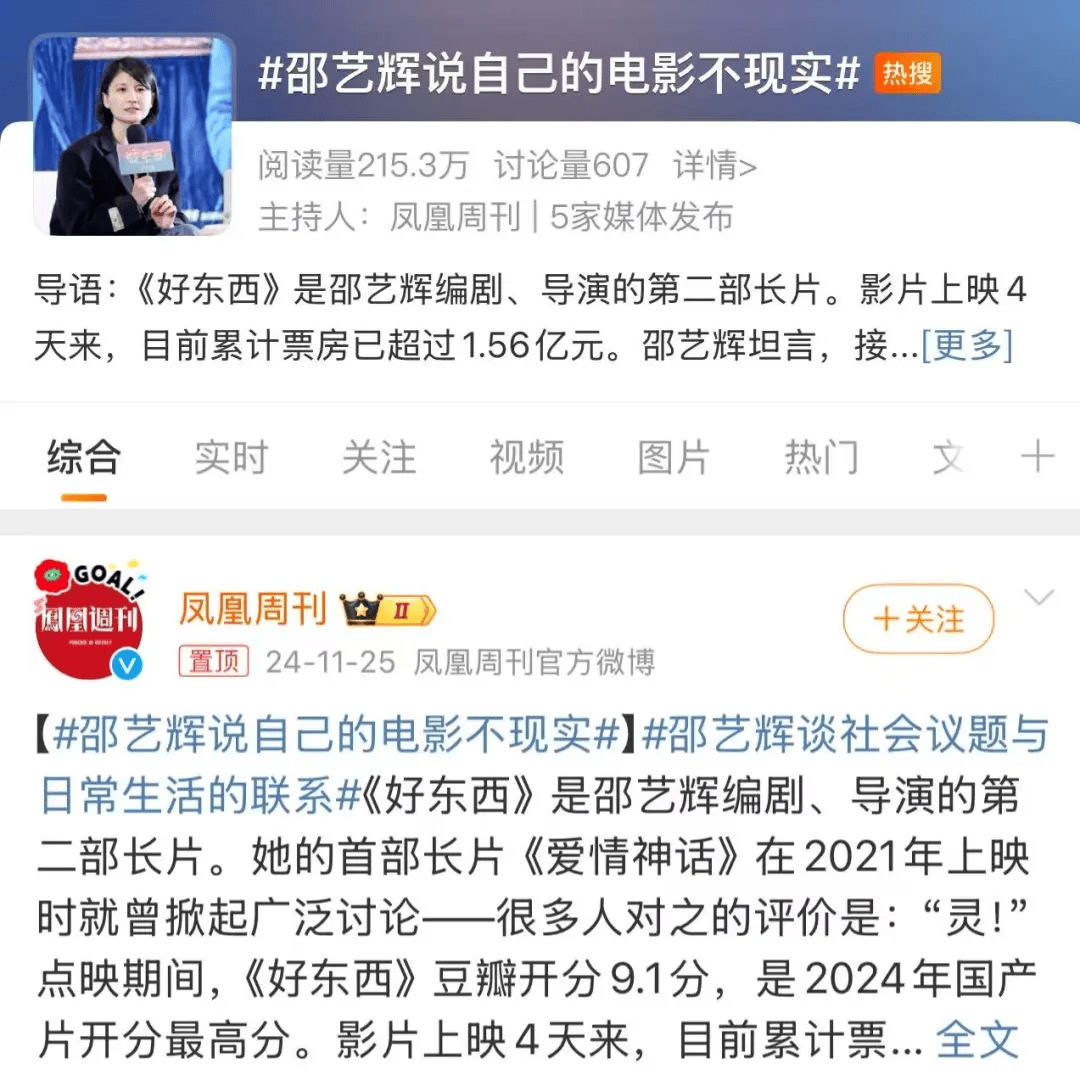Switch to the 关注 tab
Image resolution: width=1080 pixels, height=1086 pixels.
378,458
